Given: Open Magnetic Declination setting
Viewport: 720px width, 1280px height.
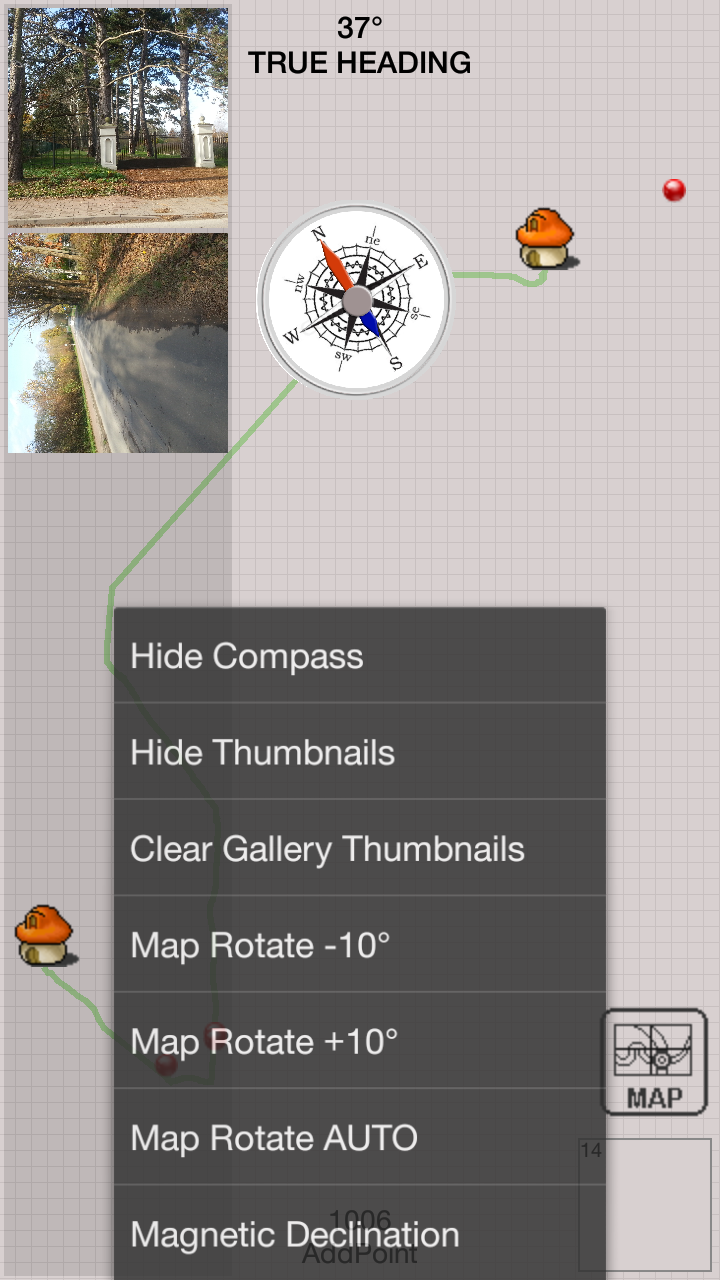Looking at the screenshot, I should click(x=358, y=1233).
